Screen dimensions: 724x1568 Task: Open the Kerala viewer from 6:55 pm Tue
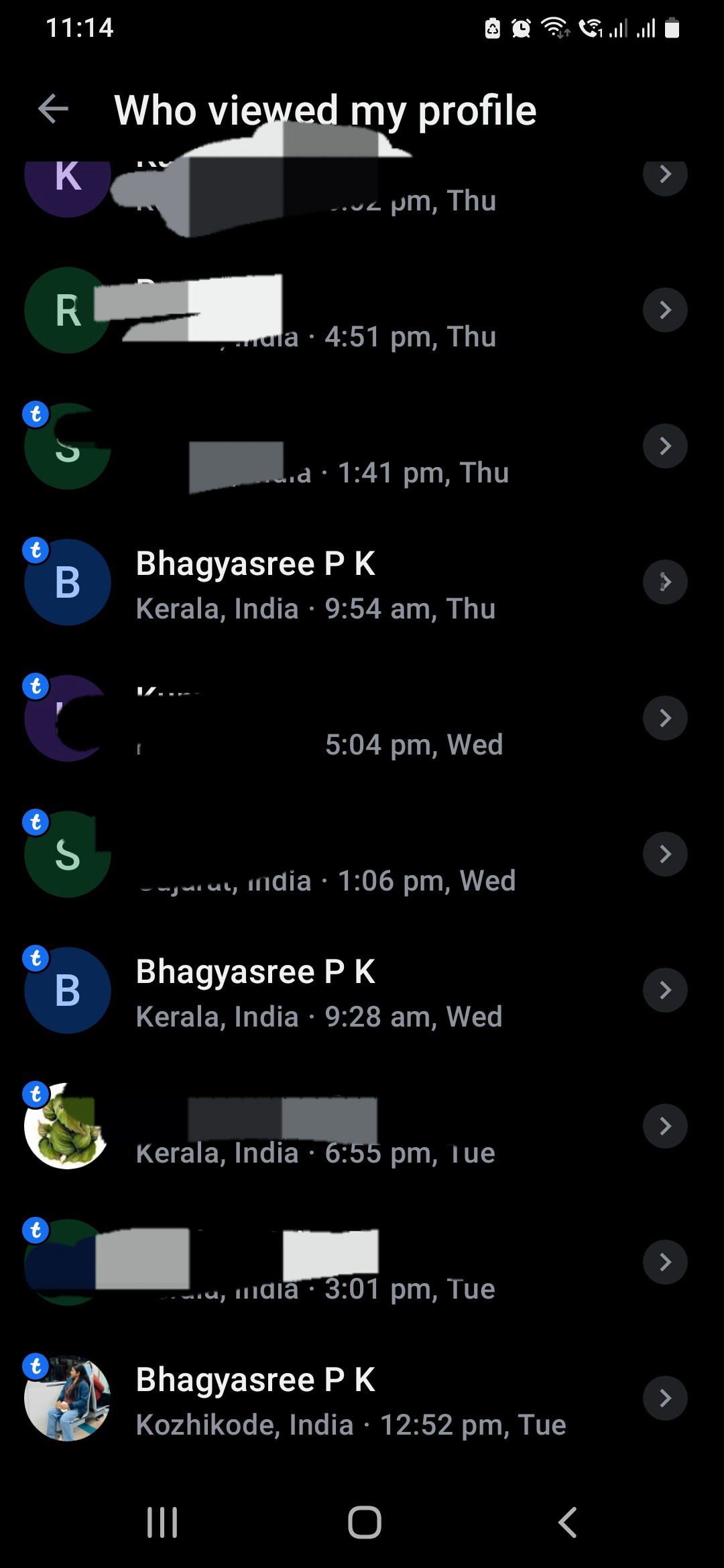[362, 1126]
